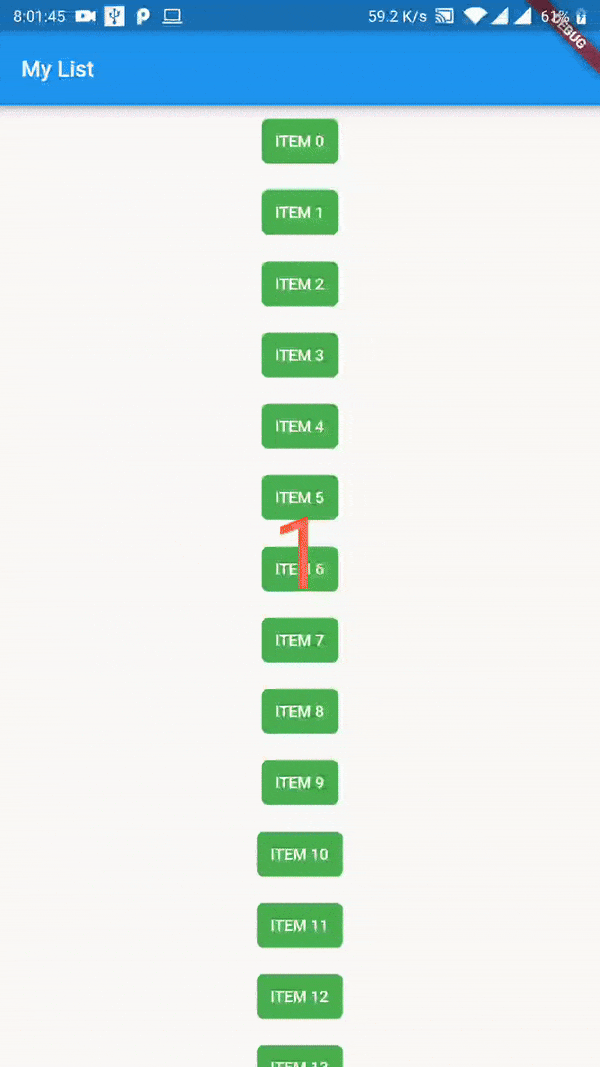Tap the ITEM 7 button
Viewport: 600px width, 1067px height.
[x=300, y=640]
